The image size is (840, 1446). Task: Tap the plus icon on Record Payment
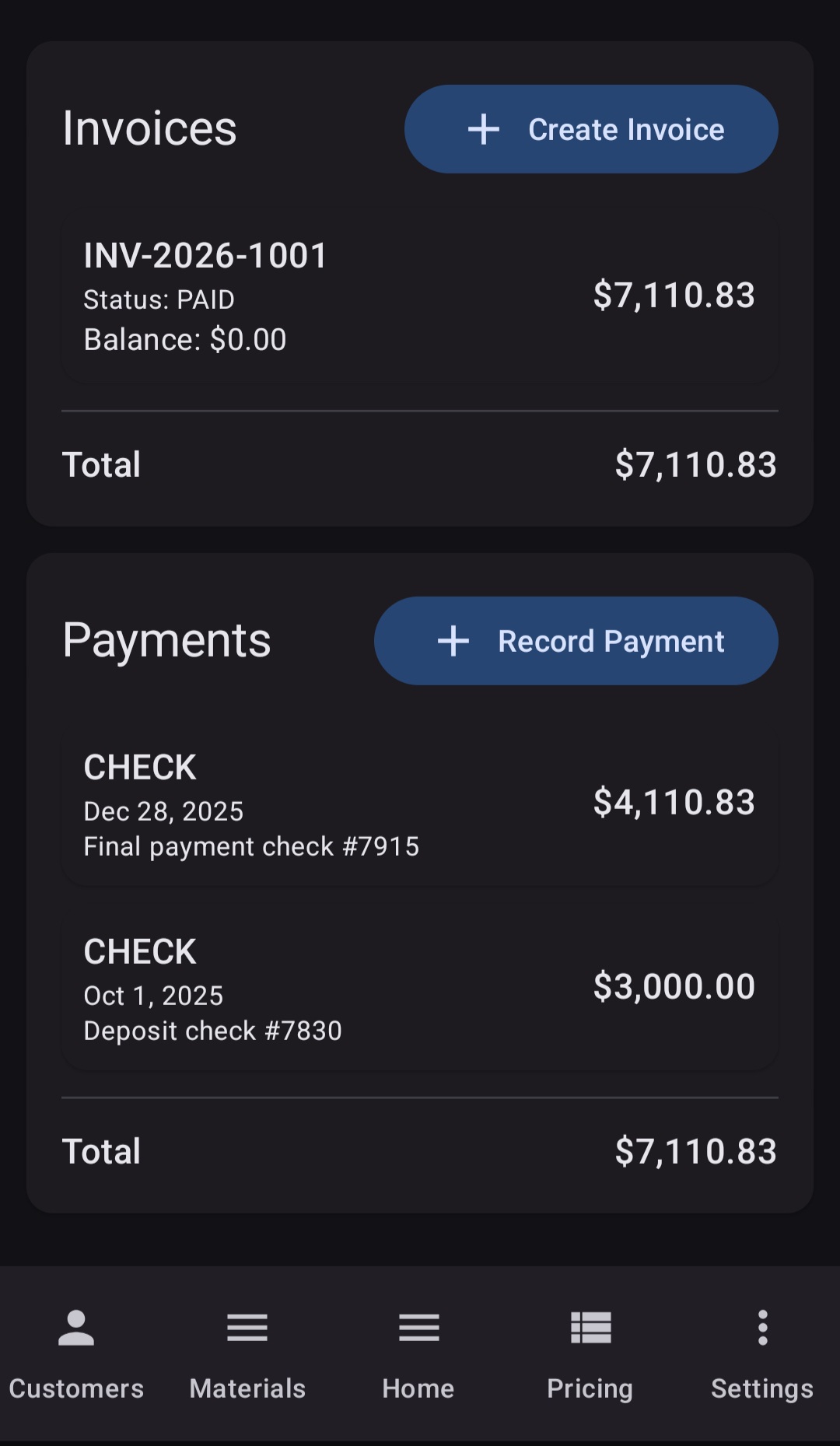tap(453, 640)
